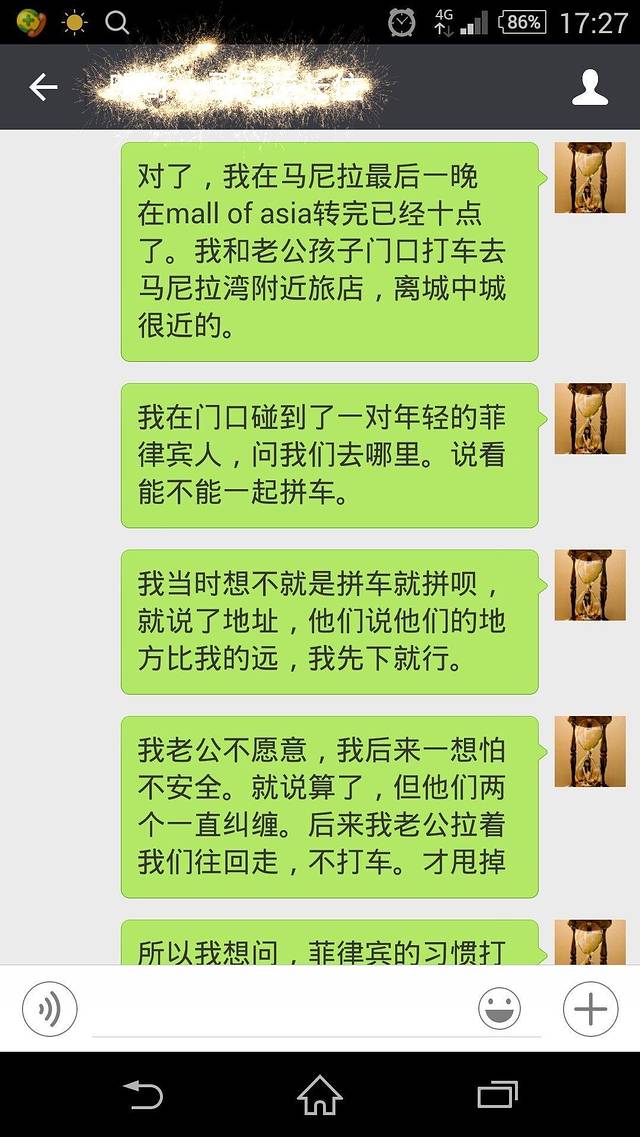This screenshot has height=1137, width=640.
Task: Switch to voice message input
Action: pos(49,1008)
